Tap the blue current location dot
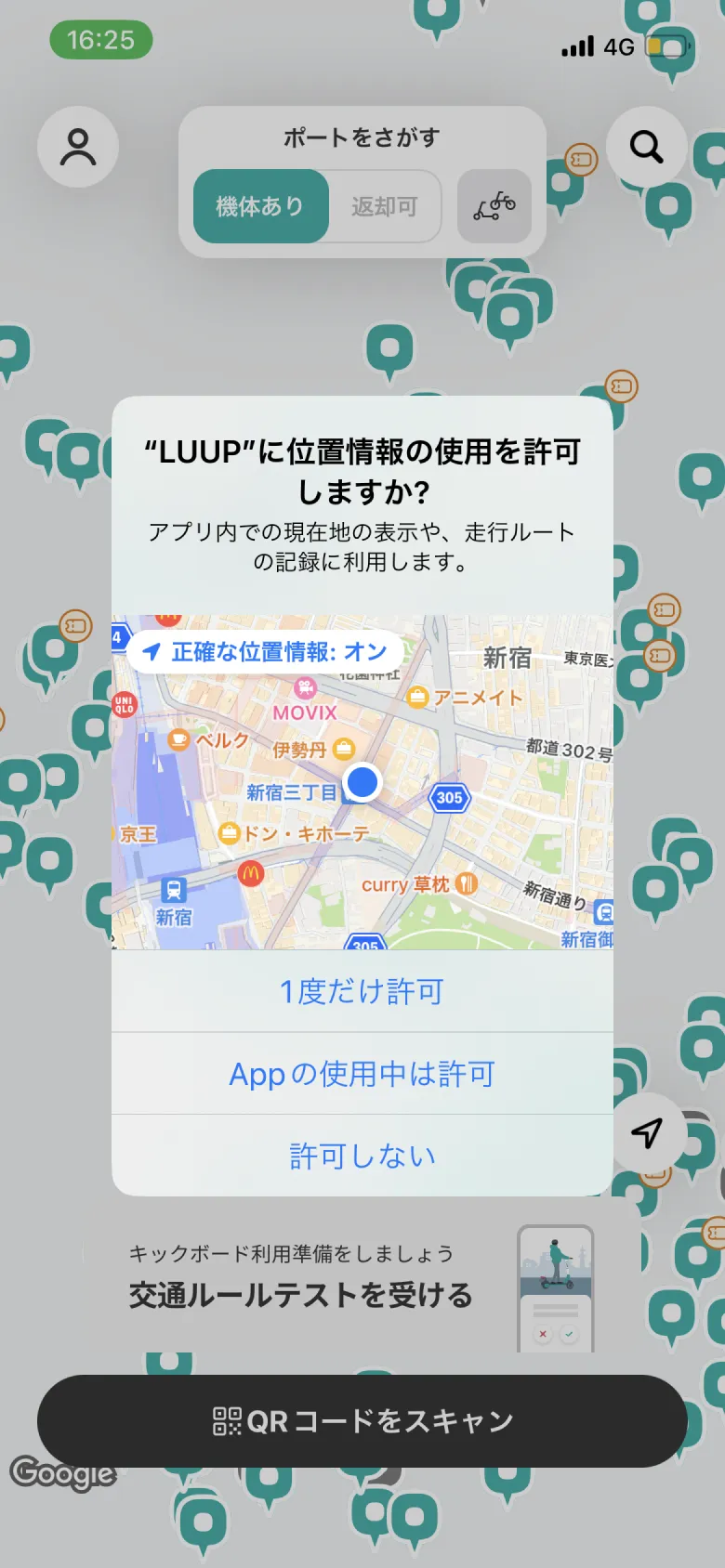Screen dimensions: 725x1568 (362, 782)
